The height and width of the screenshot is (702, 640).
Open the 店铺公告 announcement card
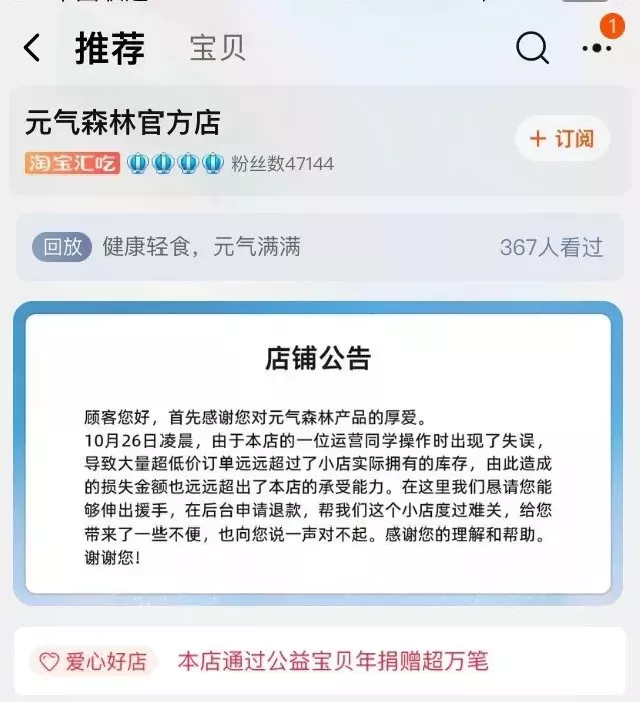tap(318, 455)
